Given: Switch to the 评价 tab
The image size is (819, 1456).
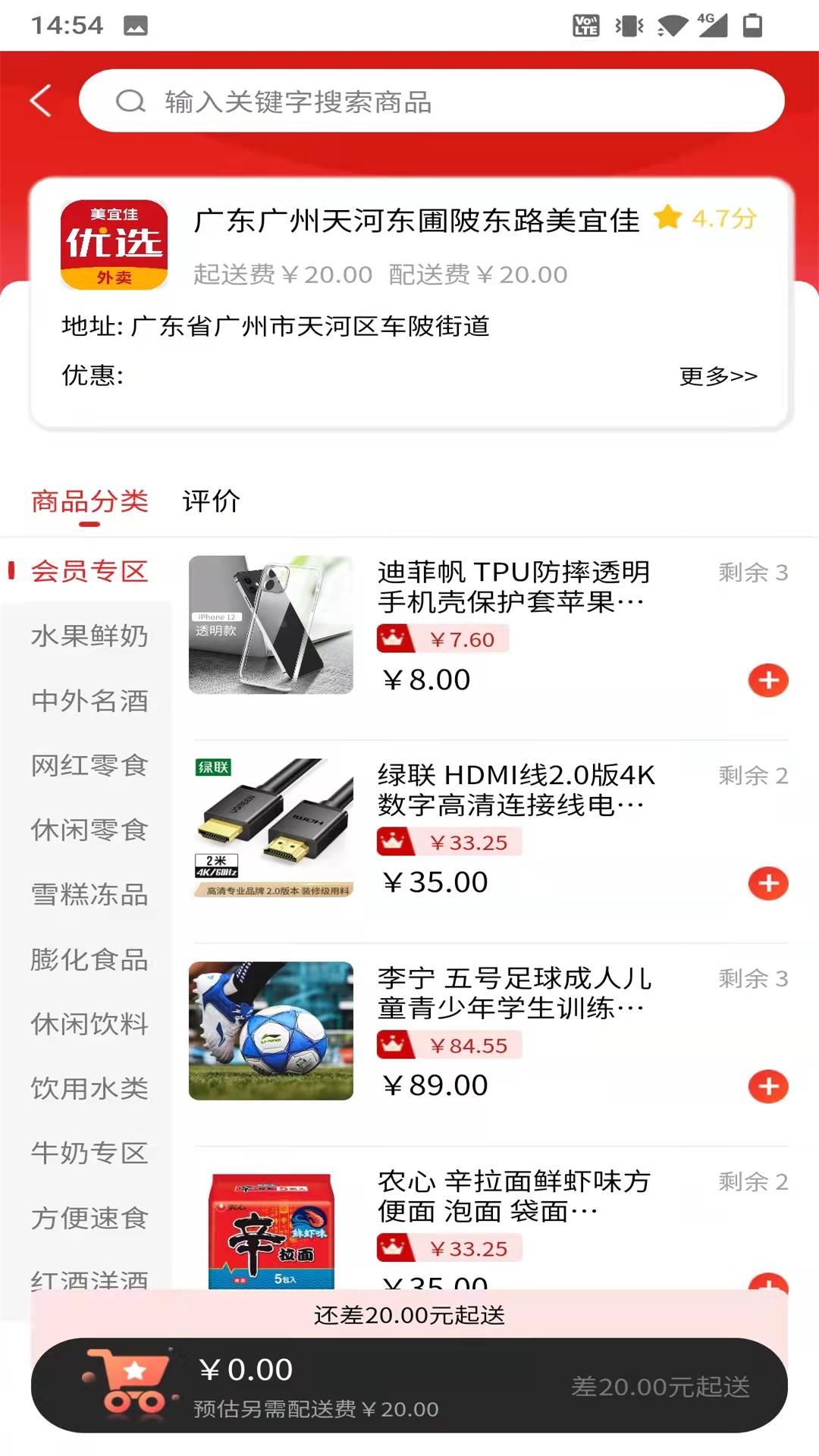Looking at the screenshot, I should tap(210, 501).
